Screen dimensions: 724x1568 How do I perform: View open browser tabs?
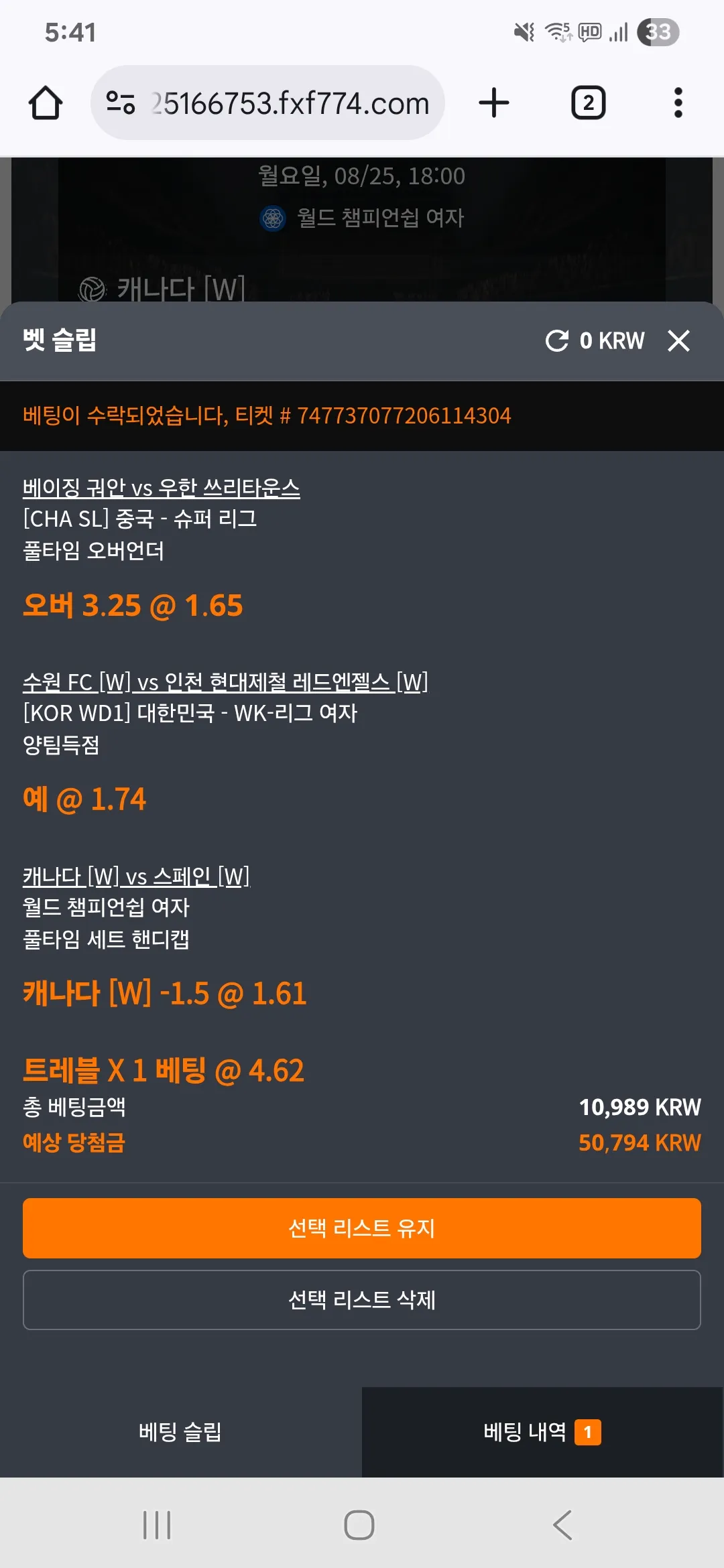click(589, 103)
